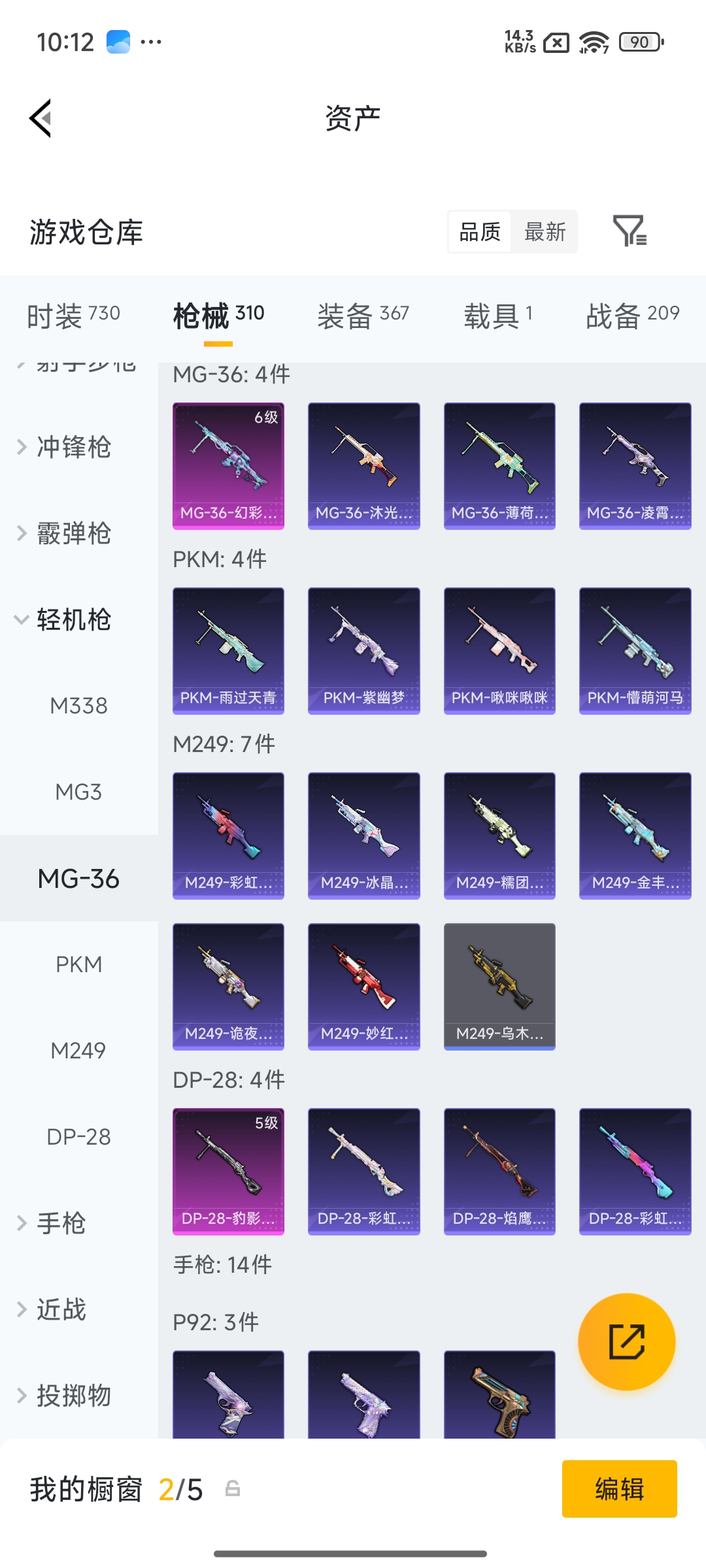The height and width of the screenshot is (1568, 706).
Task: Switch to the 载具 tab
Action: tap(498, 316)
